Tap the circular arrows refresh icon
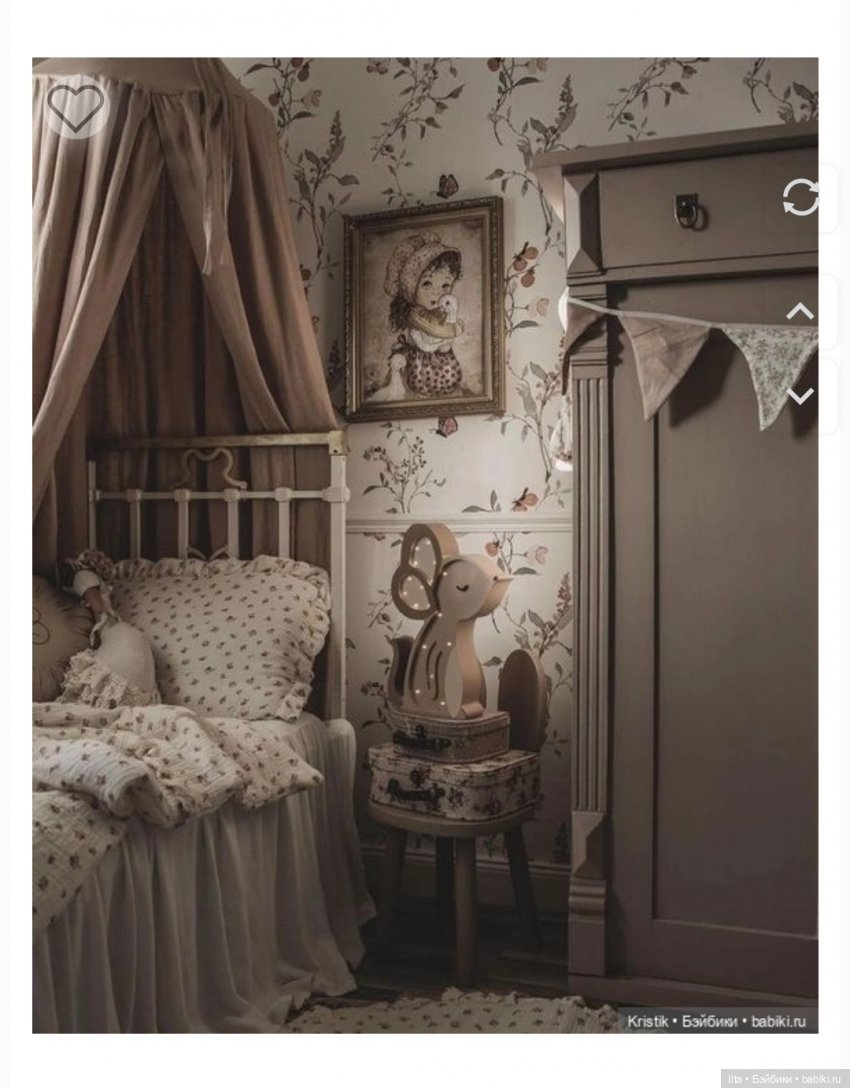This screenshot has width=850, height=1088. pos(800,198)
